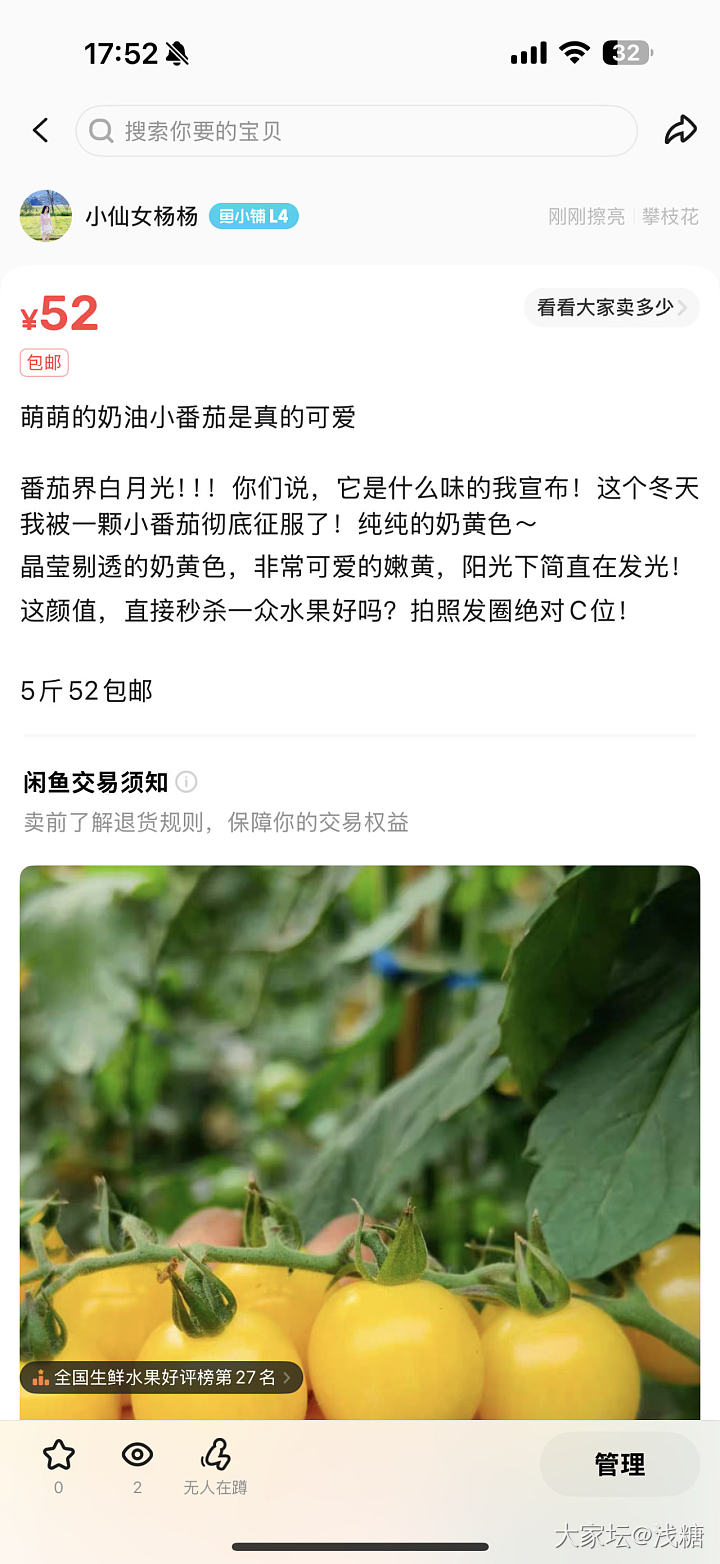Toggle Wi-Fi via the status bar icon
Viewport: 720px width, 1564px height.
pos(577,52)
